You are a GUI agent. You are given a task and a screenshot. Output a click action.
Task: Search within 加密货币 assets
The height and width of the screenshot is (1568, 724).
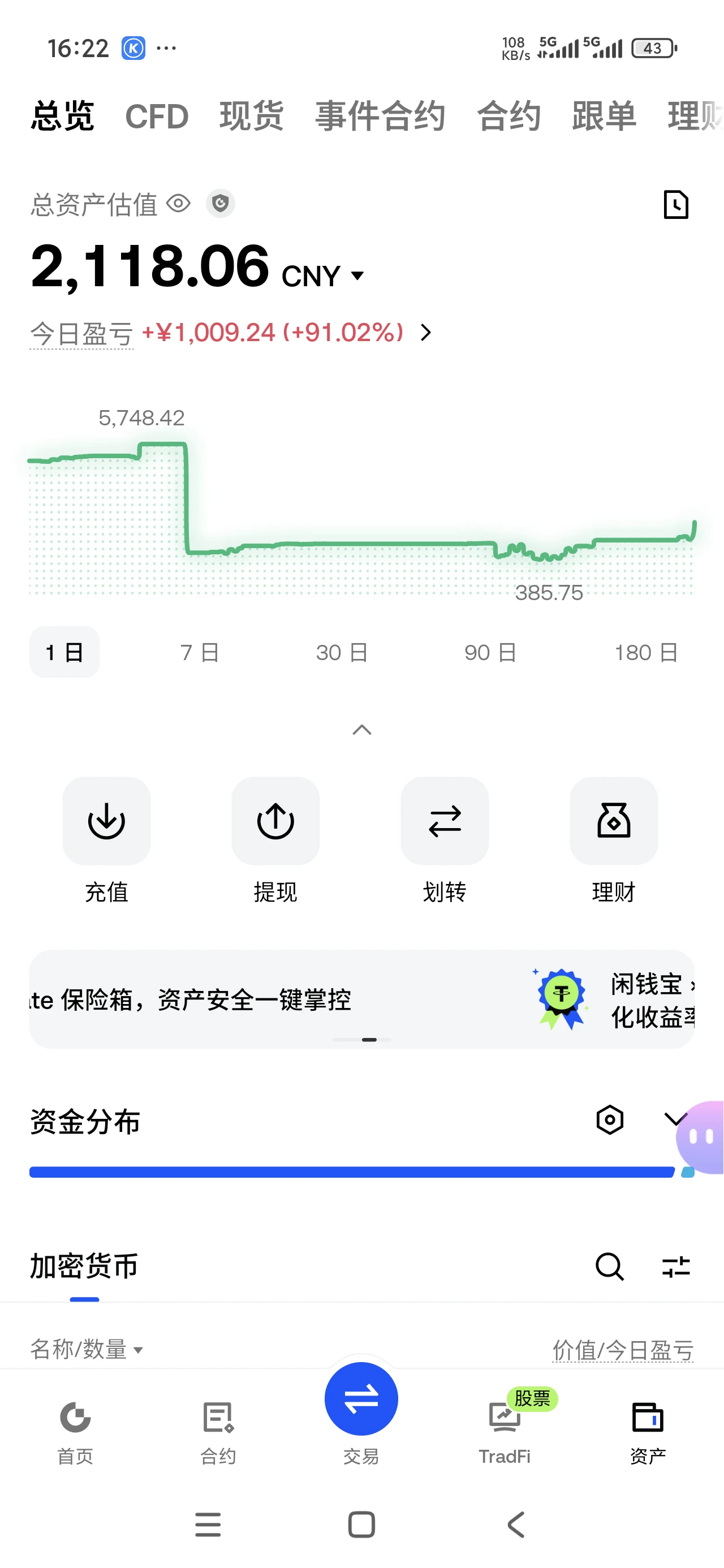click(x=609, y=1267)
